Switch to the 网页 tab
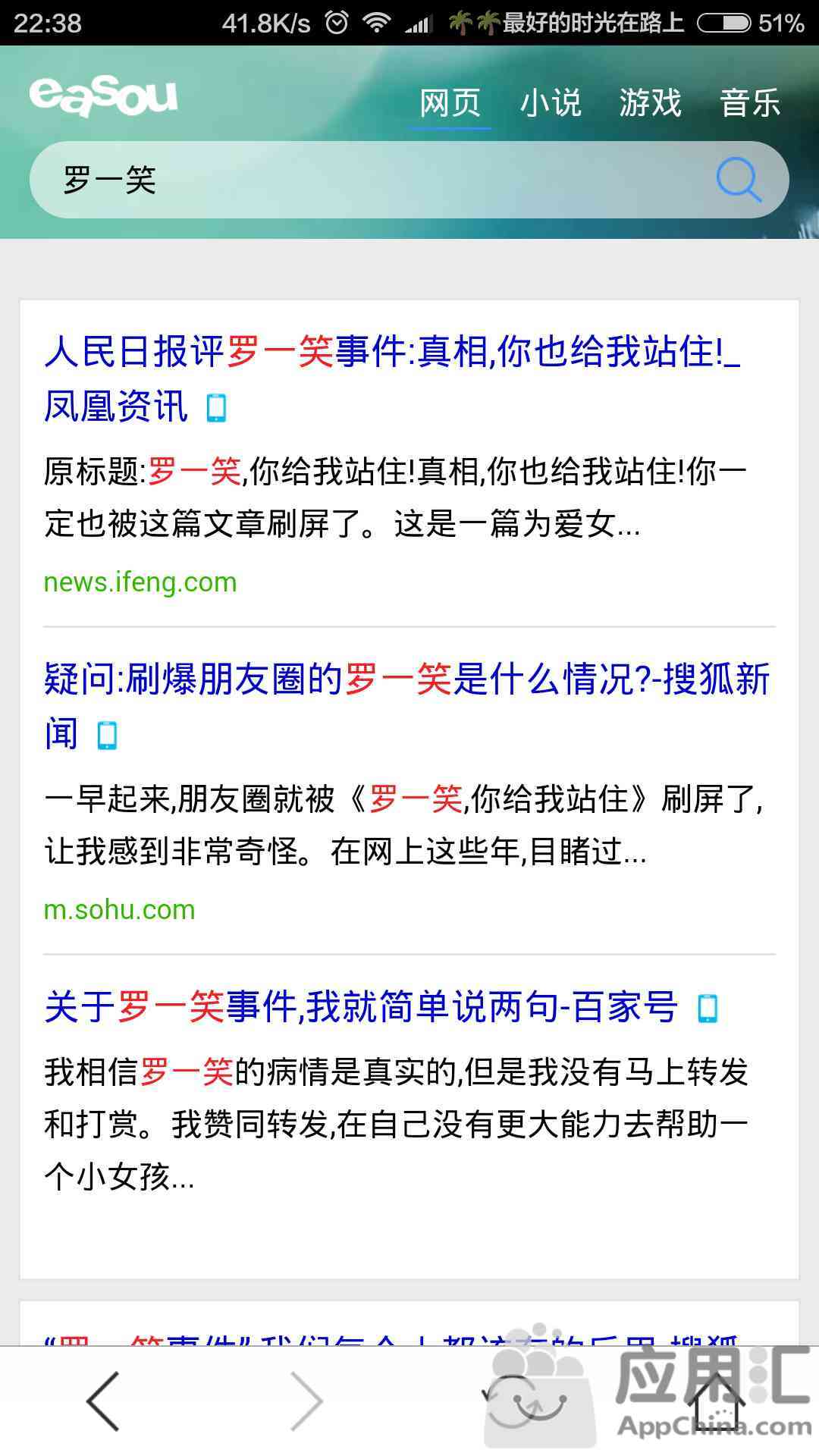 click(x=450, y=102)
